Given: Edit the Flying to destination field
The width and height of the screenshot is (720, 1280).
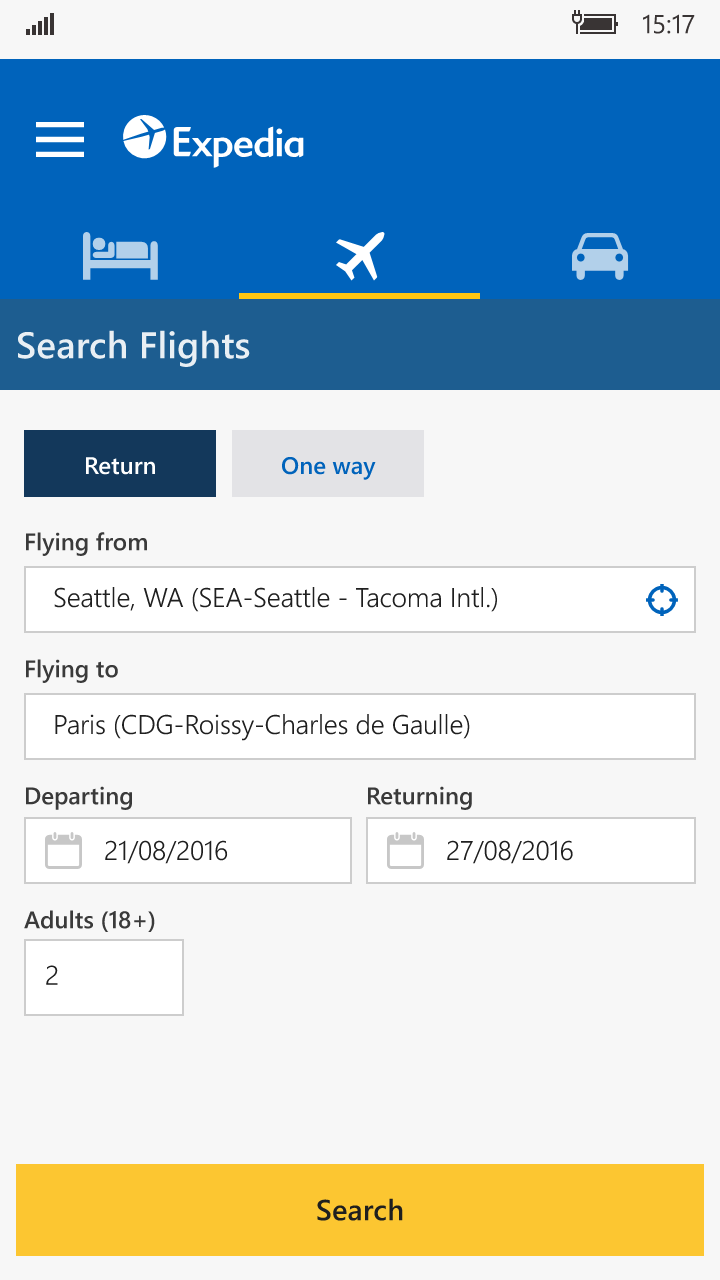Looking at the screenshot, I should [x=359, y=726].
